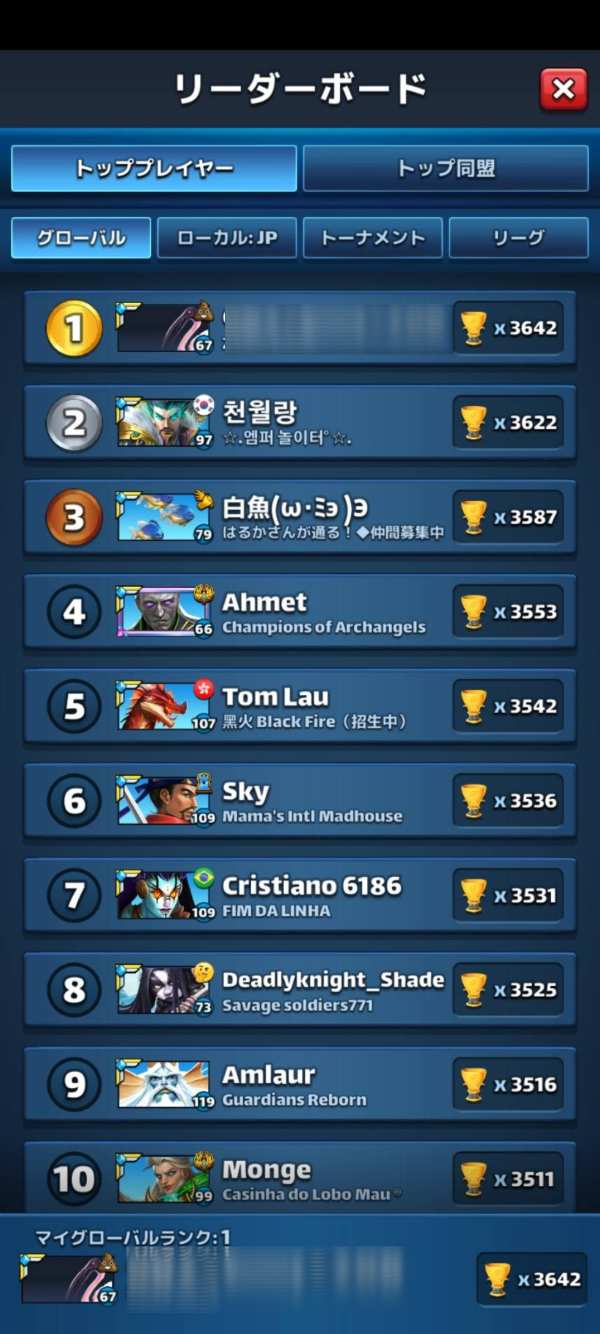Open Tom Lau's leaderboard entry

[x=300, y=706]
